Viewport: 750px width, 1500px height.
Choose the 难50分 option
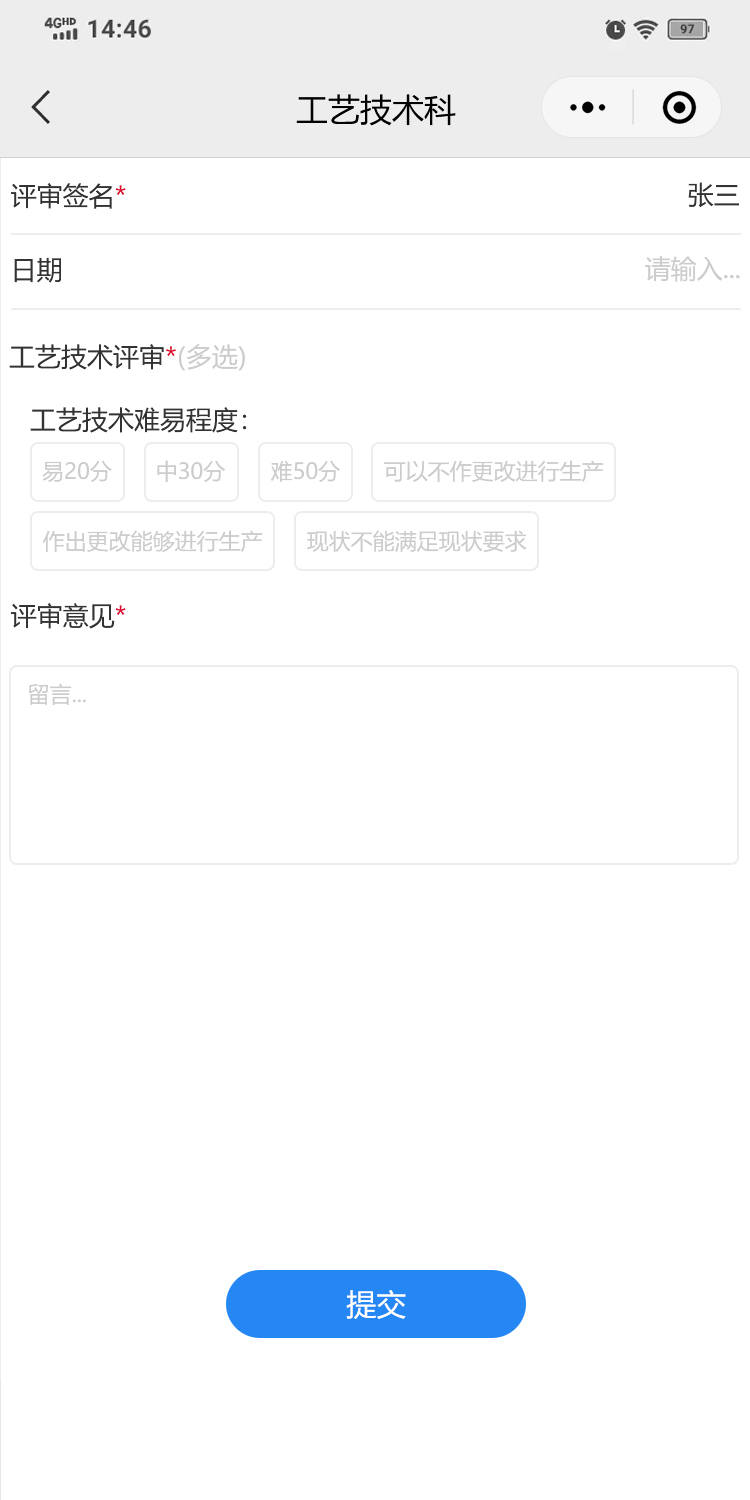pyautogui.click(x=305, y=472)
